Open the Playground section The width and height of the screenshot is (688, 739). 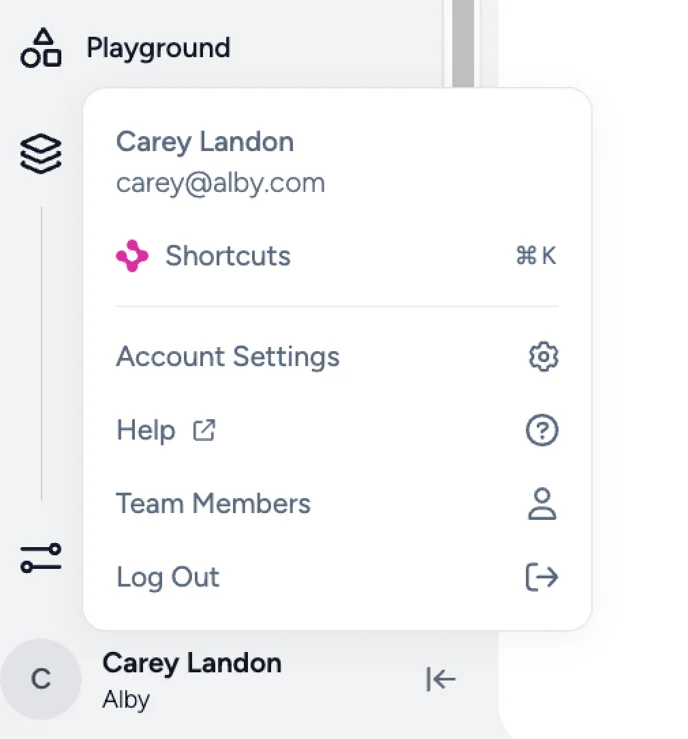[157, 48]
